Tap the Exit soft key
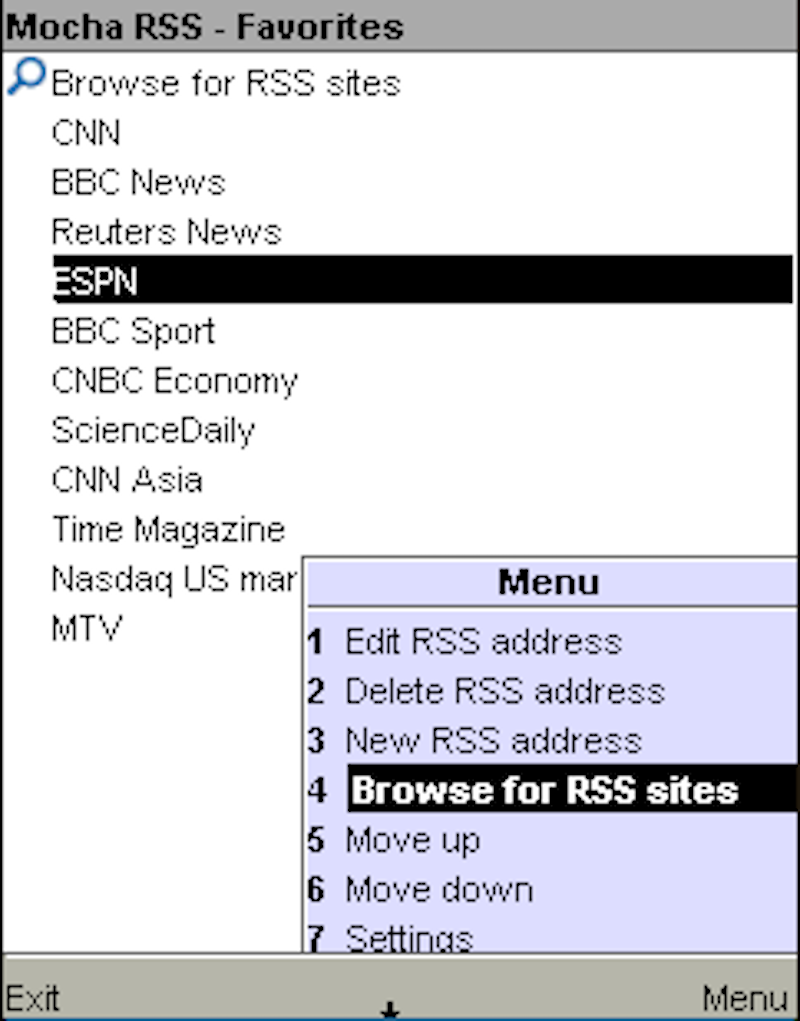Image resolution: width=800 pixels, height=1021 pixels. point(33,997)
